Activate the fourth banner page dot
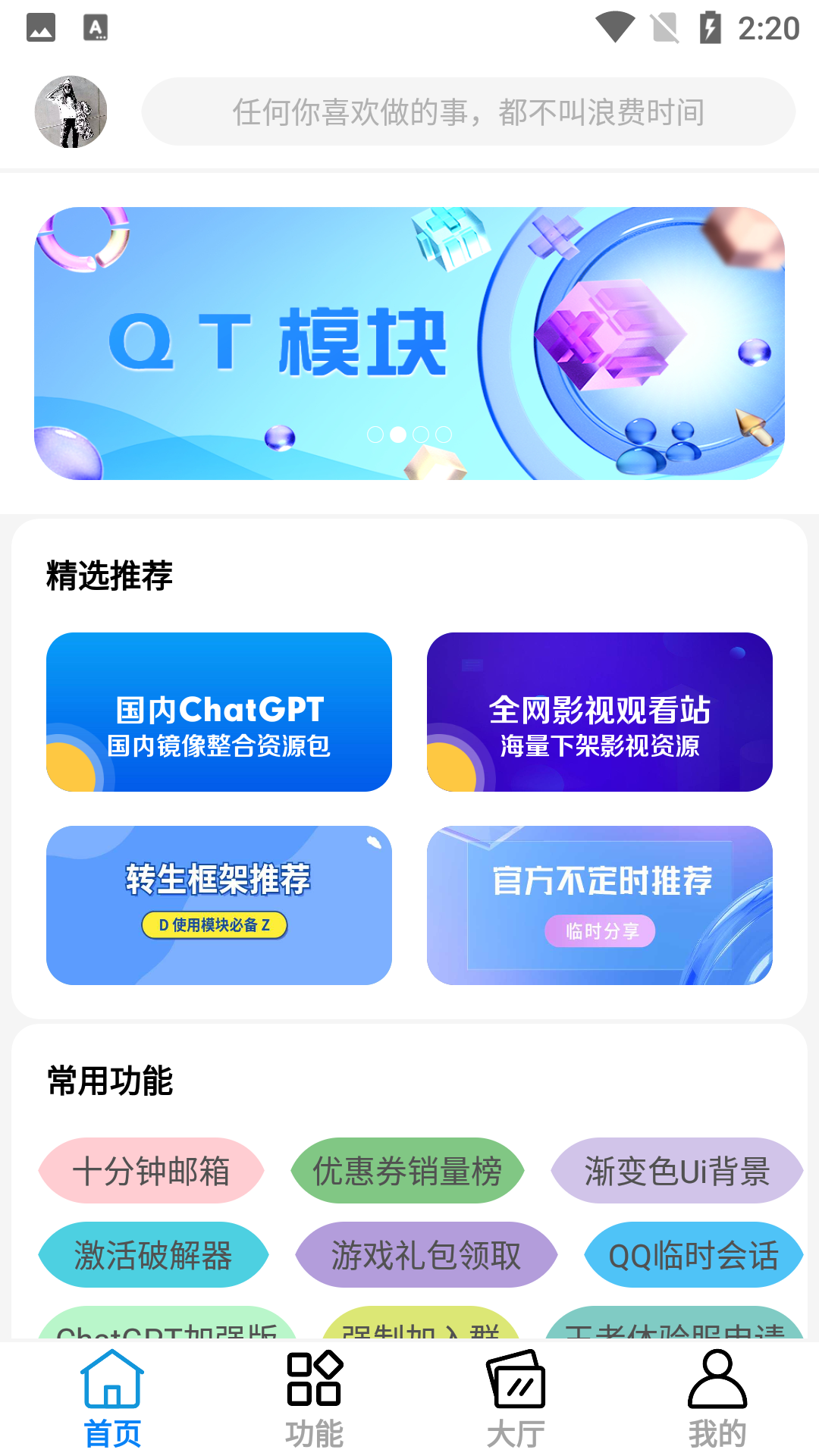 tap(444, 434)
